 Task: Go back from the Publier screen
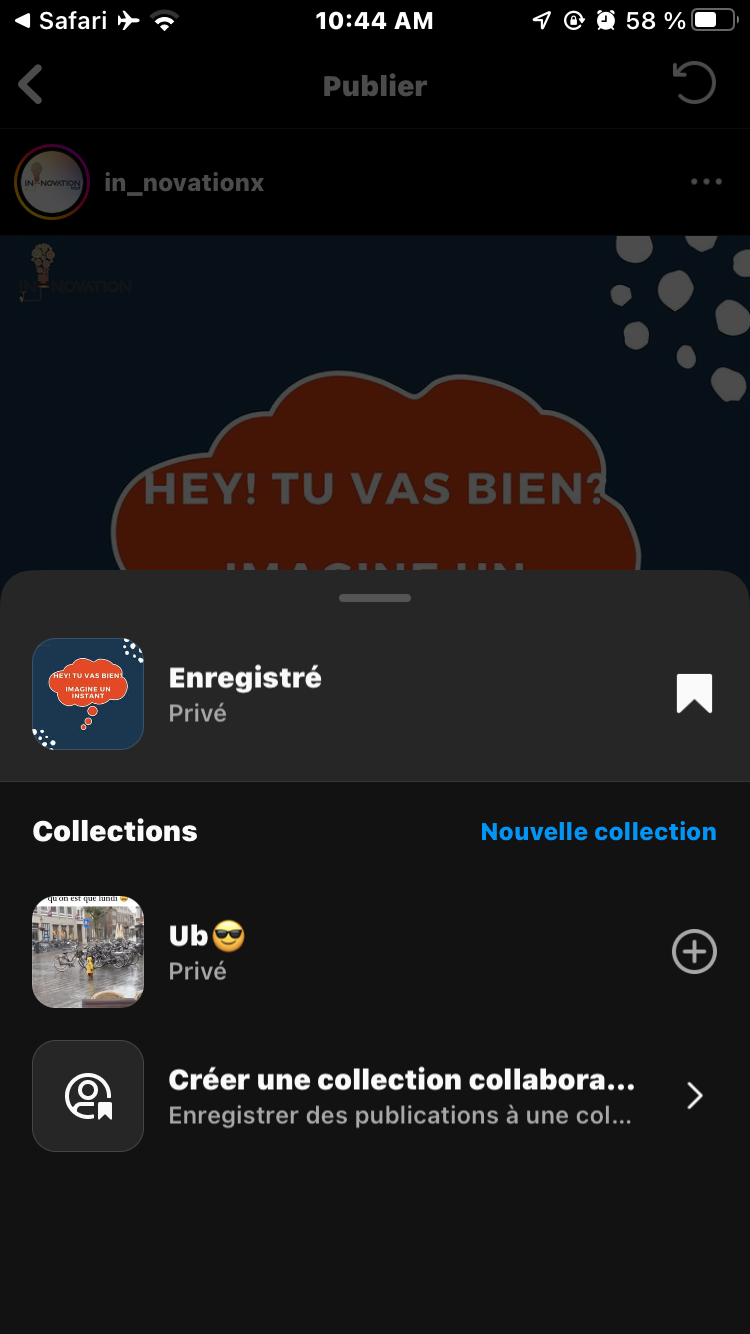(x=31, y=85)
